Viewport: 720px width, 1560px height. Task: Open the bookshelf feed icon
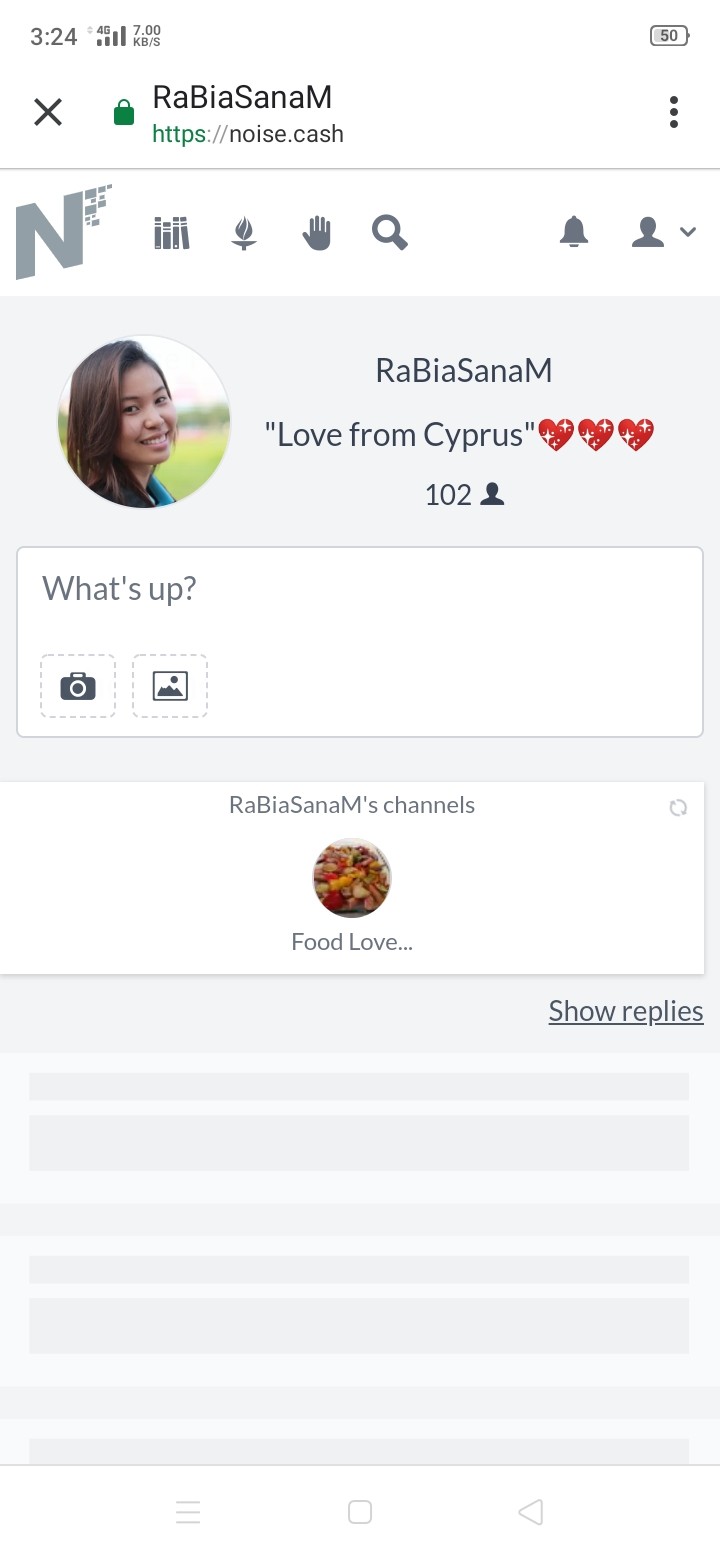tap(172, 233)
